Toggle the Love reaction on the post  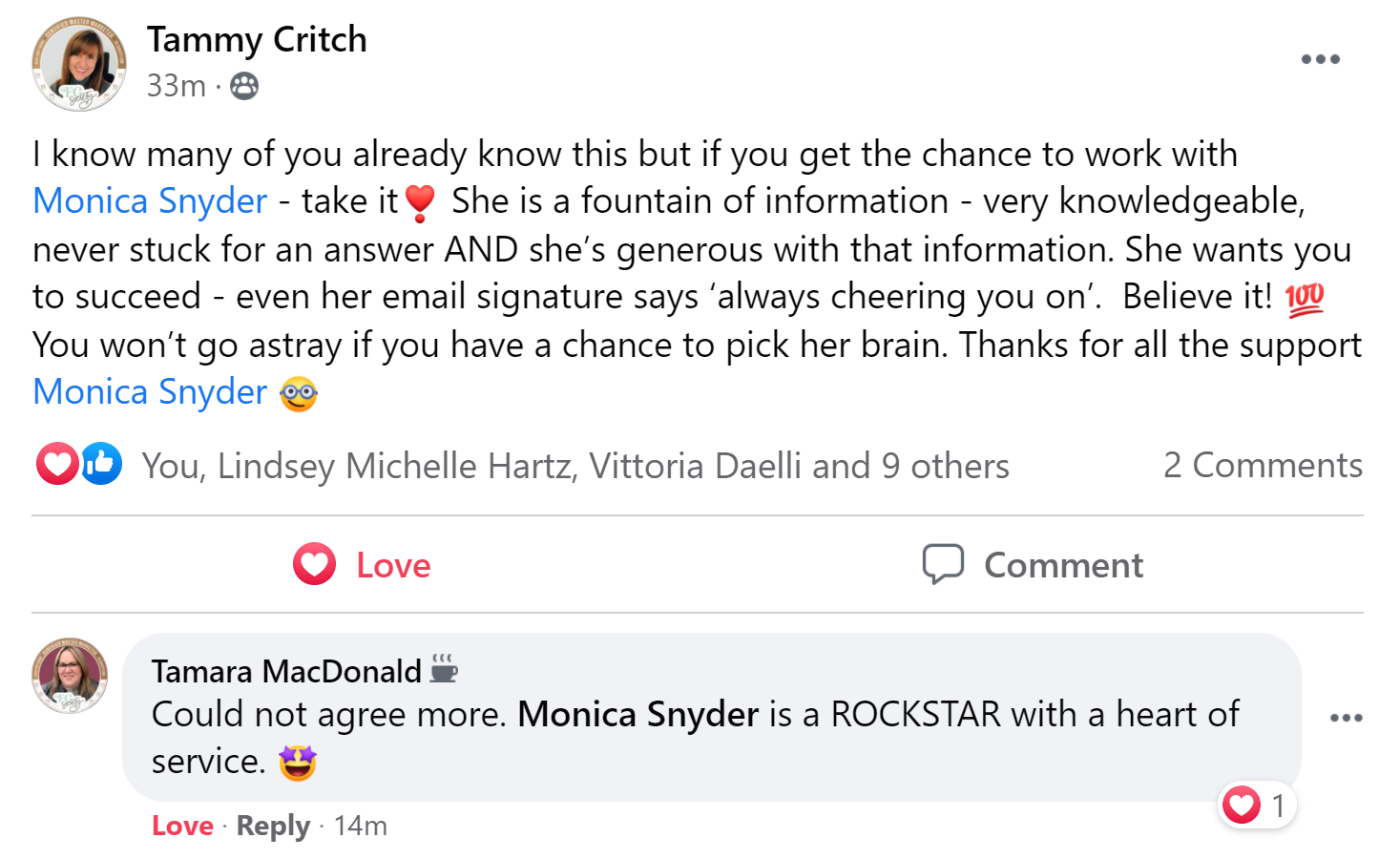(x=363, y=565)
